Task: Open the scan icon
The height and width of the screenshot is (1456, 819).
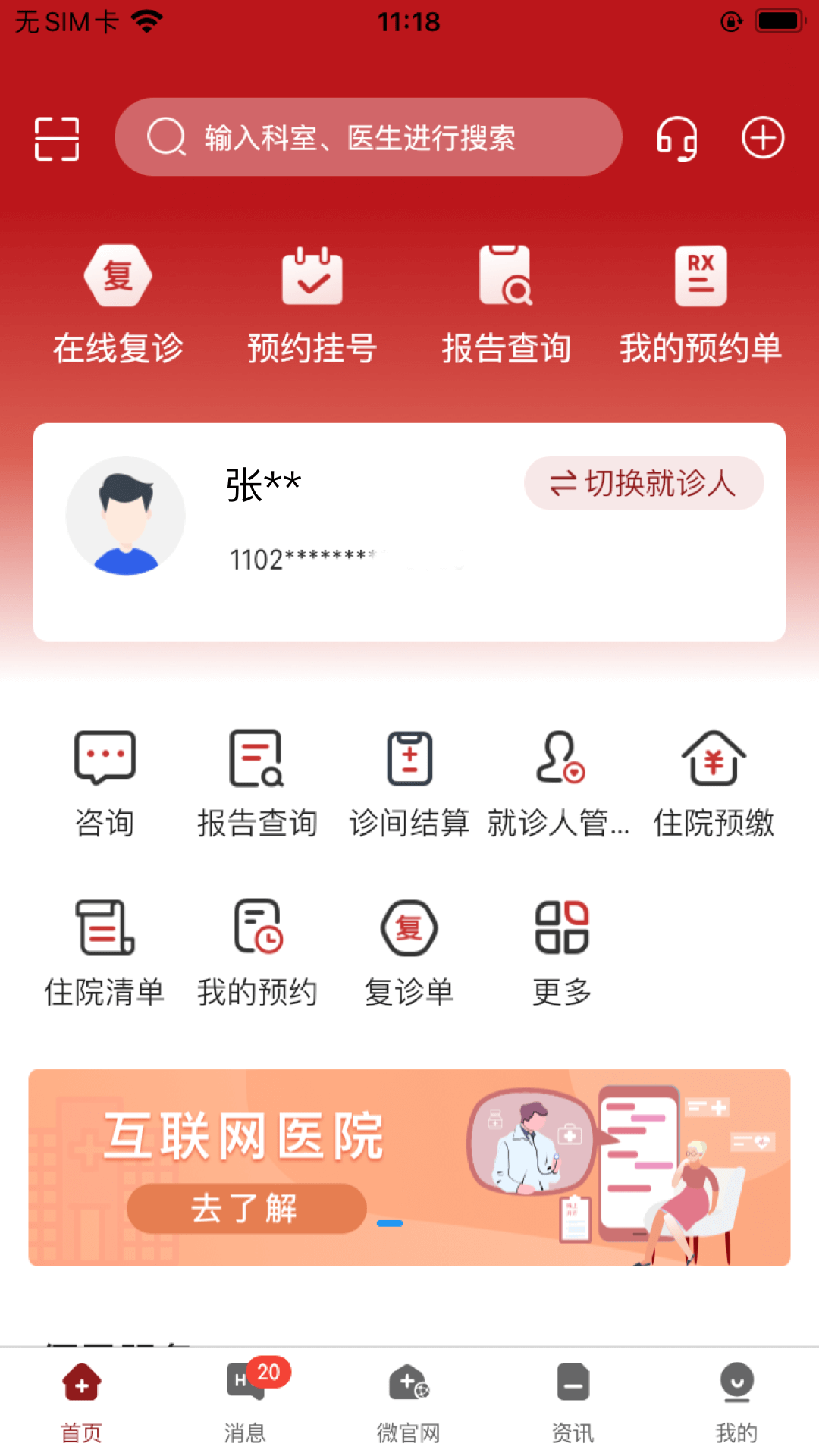Action: click(x=57, y=139)
